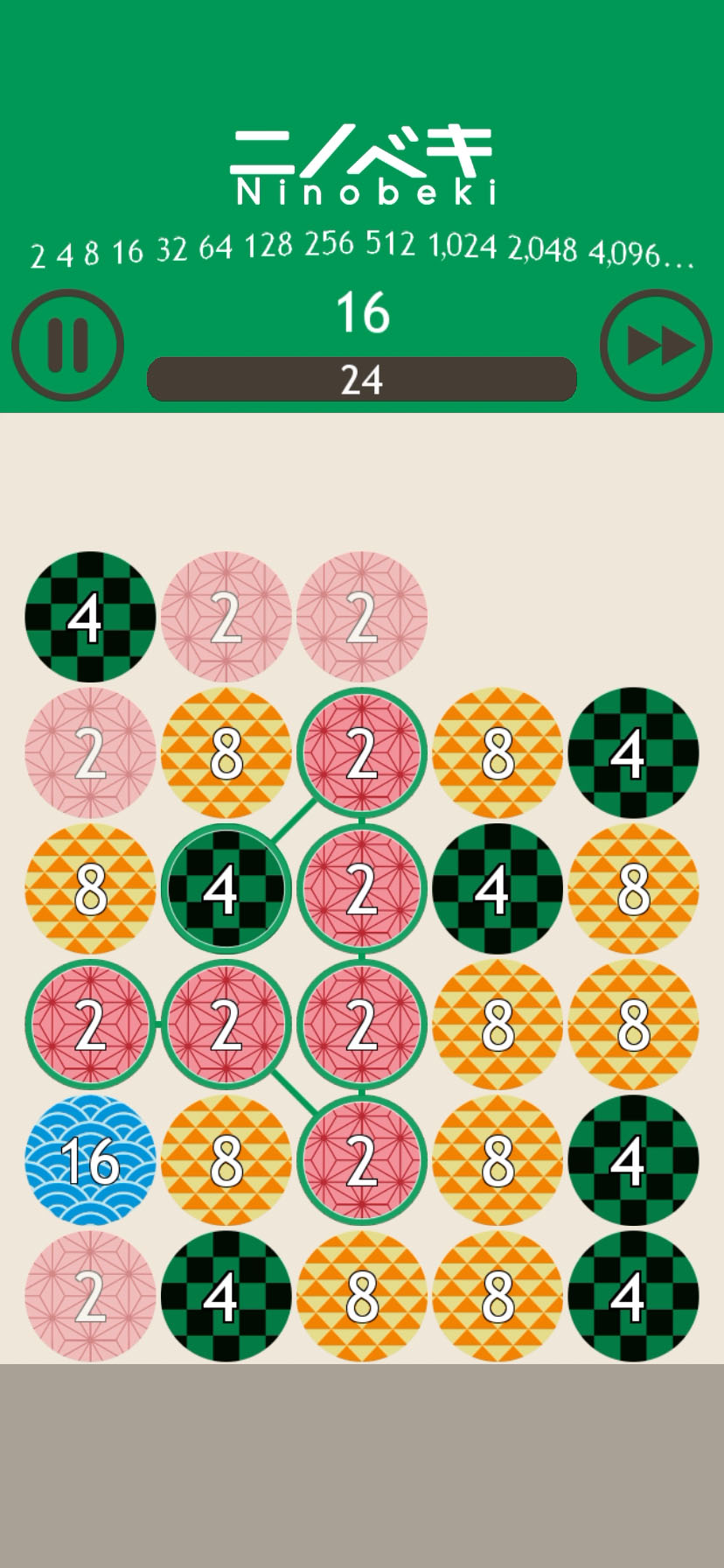Select the highlighted green 4 tile

point(226,889)
